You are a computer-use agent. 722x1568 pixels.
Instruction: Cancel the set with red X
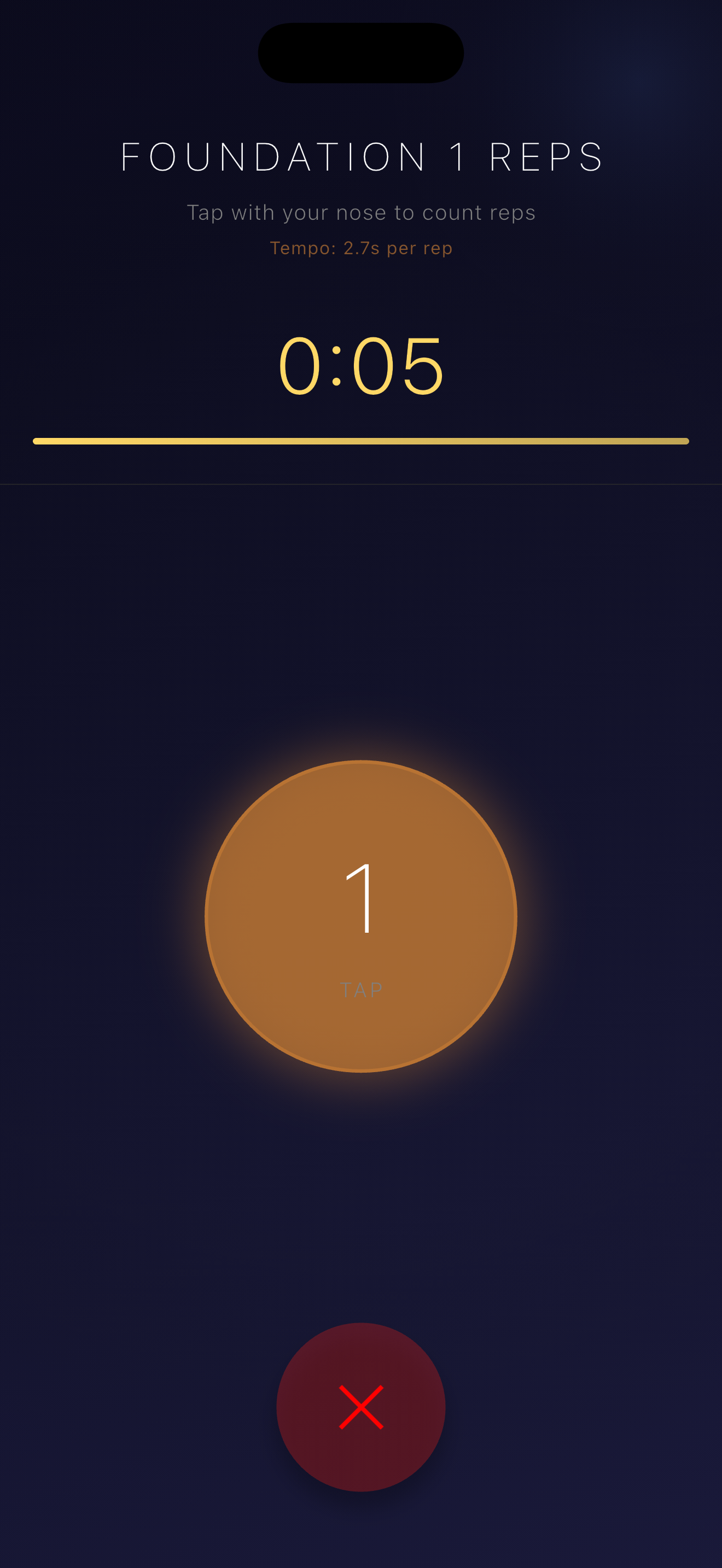click(x=361, y=1407)
